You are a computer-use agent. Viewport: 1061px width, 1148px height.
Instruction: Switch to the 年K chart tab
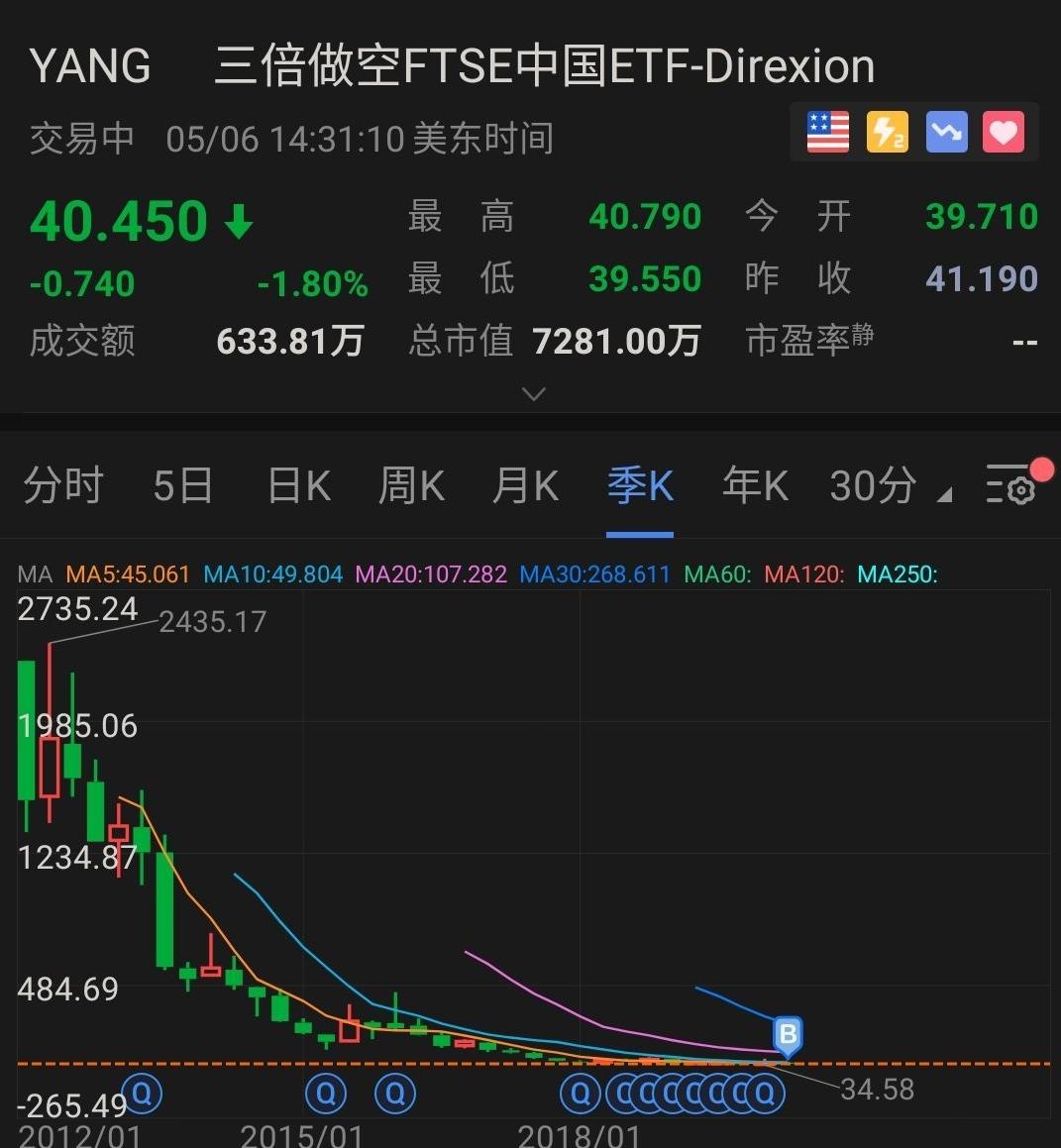tap(754, 485)
